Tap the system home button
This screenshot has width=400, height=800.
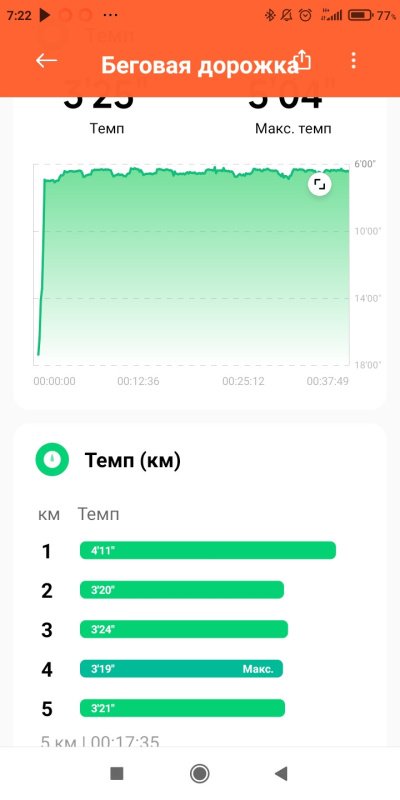coord(199,773)
